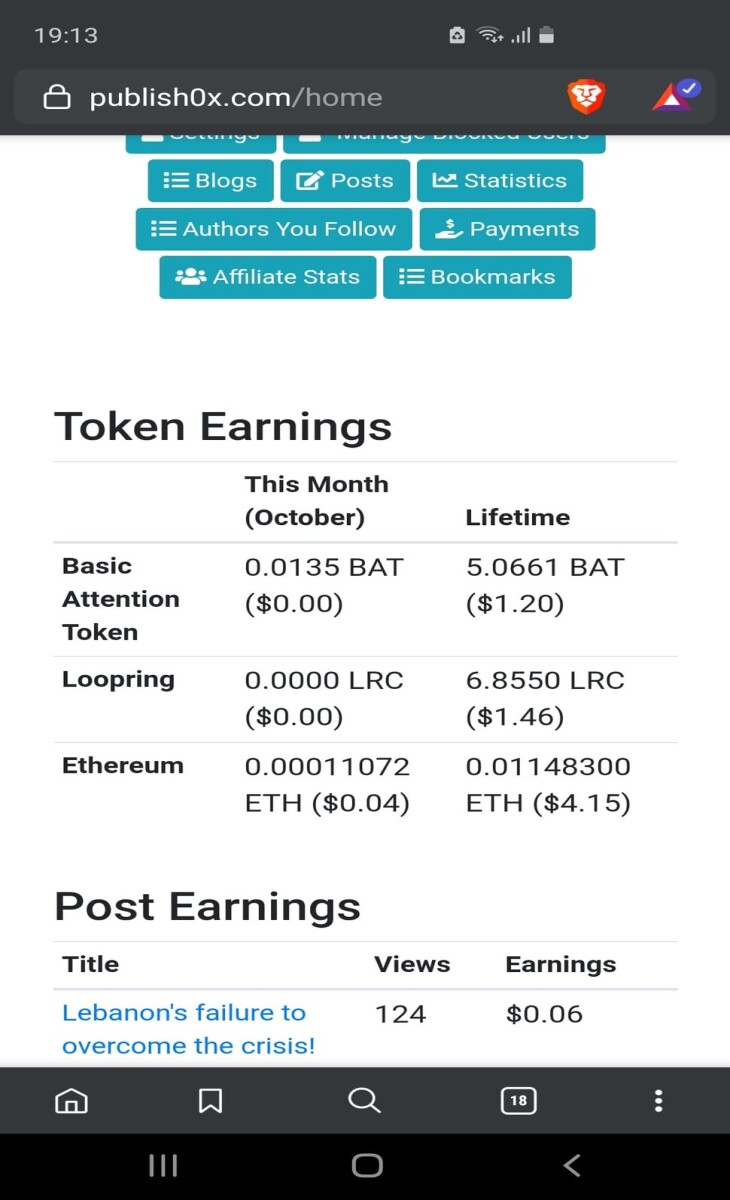Image resolution: width=730 pixels, height=1200 pixels.
Task: Open the Blogs section
Action: [210, 181]
